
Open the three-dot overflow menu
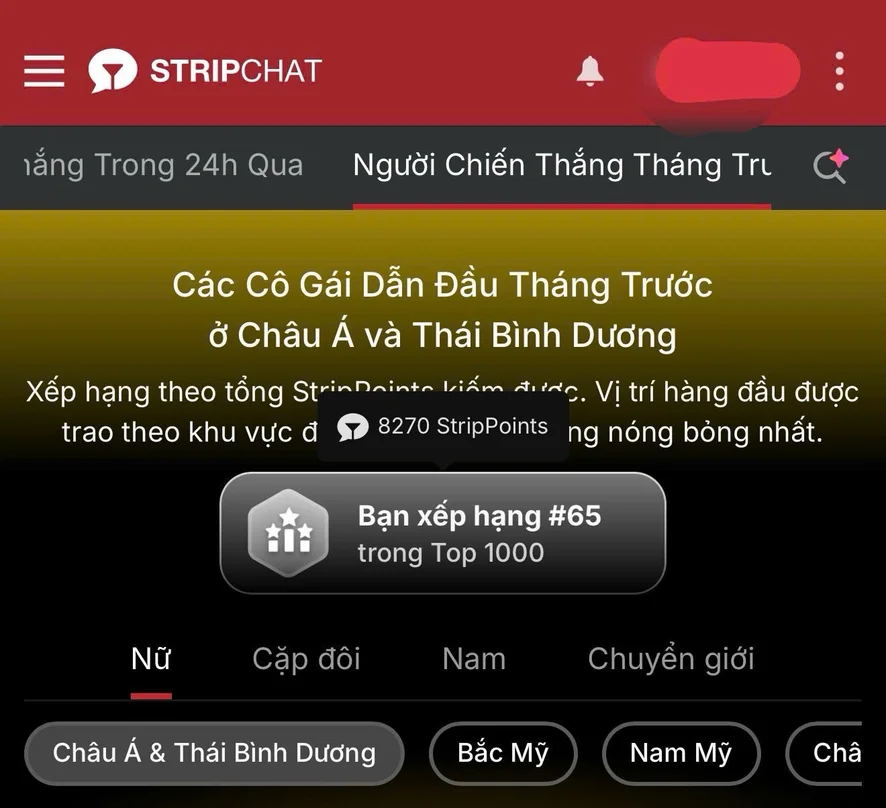840,71
